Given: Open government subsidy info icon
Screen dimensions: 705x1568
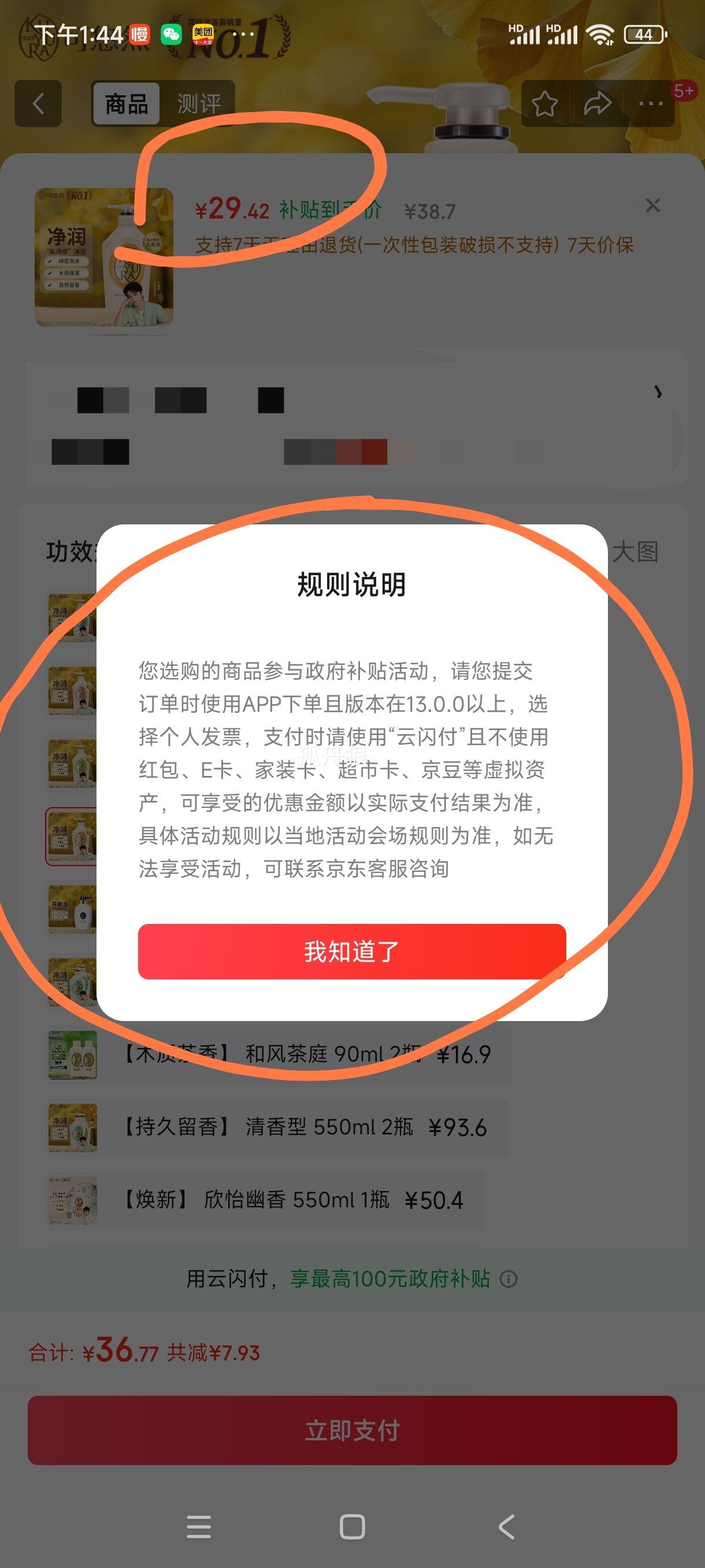Looking at the screenshot, I should point(509,1279).
